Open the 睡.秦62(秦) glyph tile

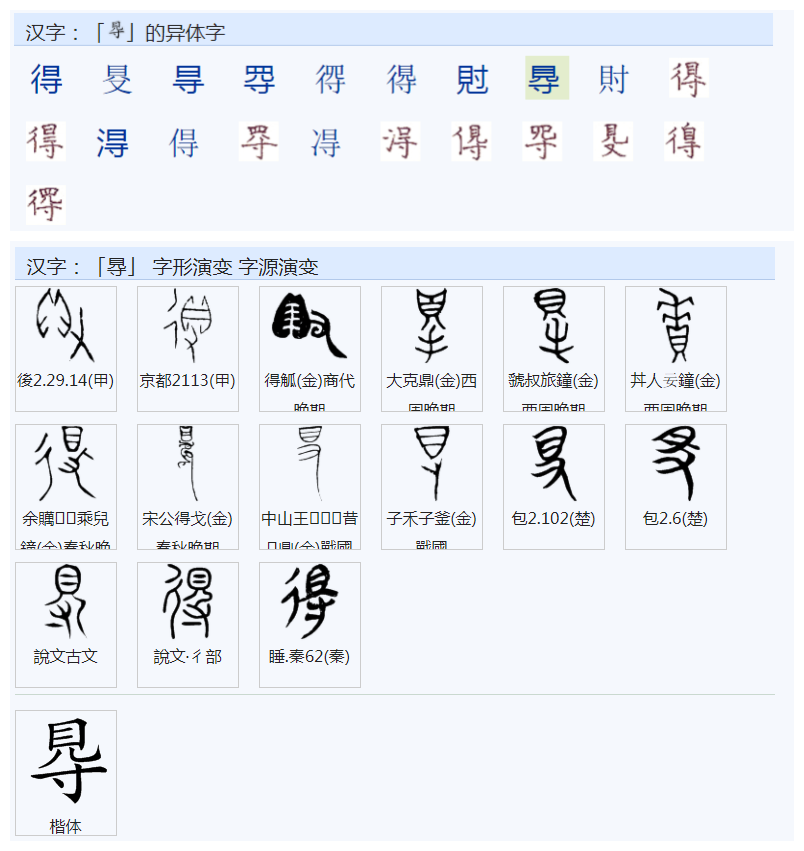pos(310,625)
